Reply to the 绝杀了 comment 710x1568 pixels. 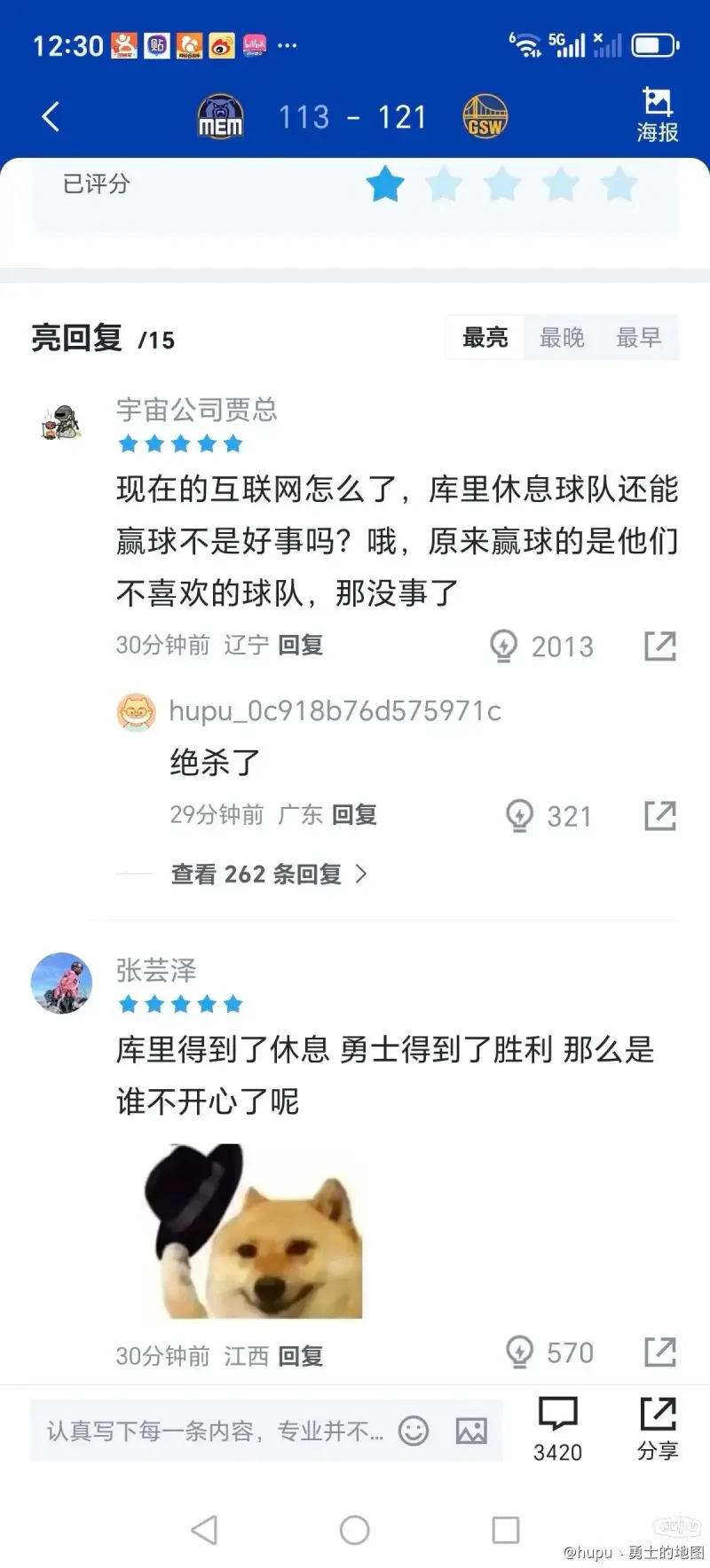click(x=354, y=815)
